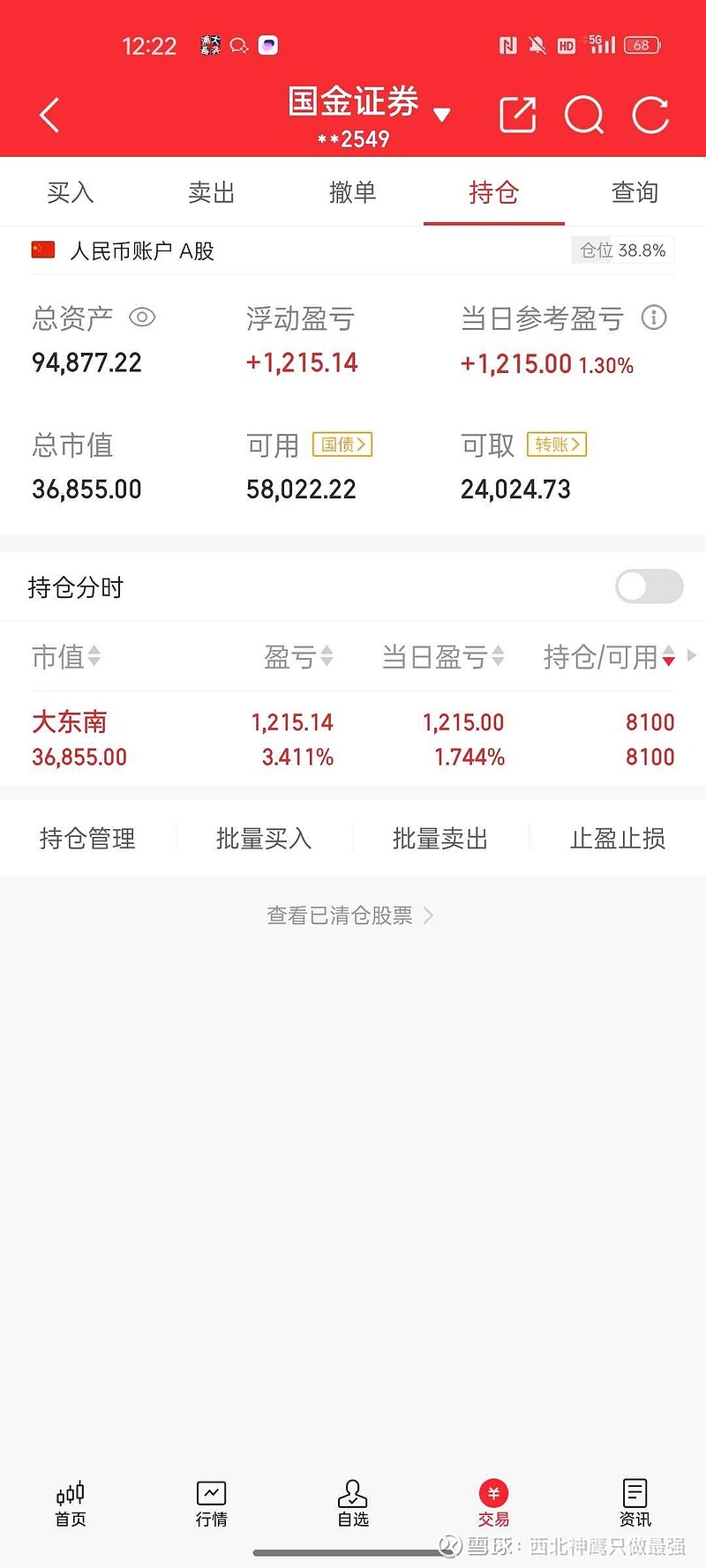
Task: Open the 国金证券 account dropdown
Action: [x=442, y=115]
